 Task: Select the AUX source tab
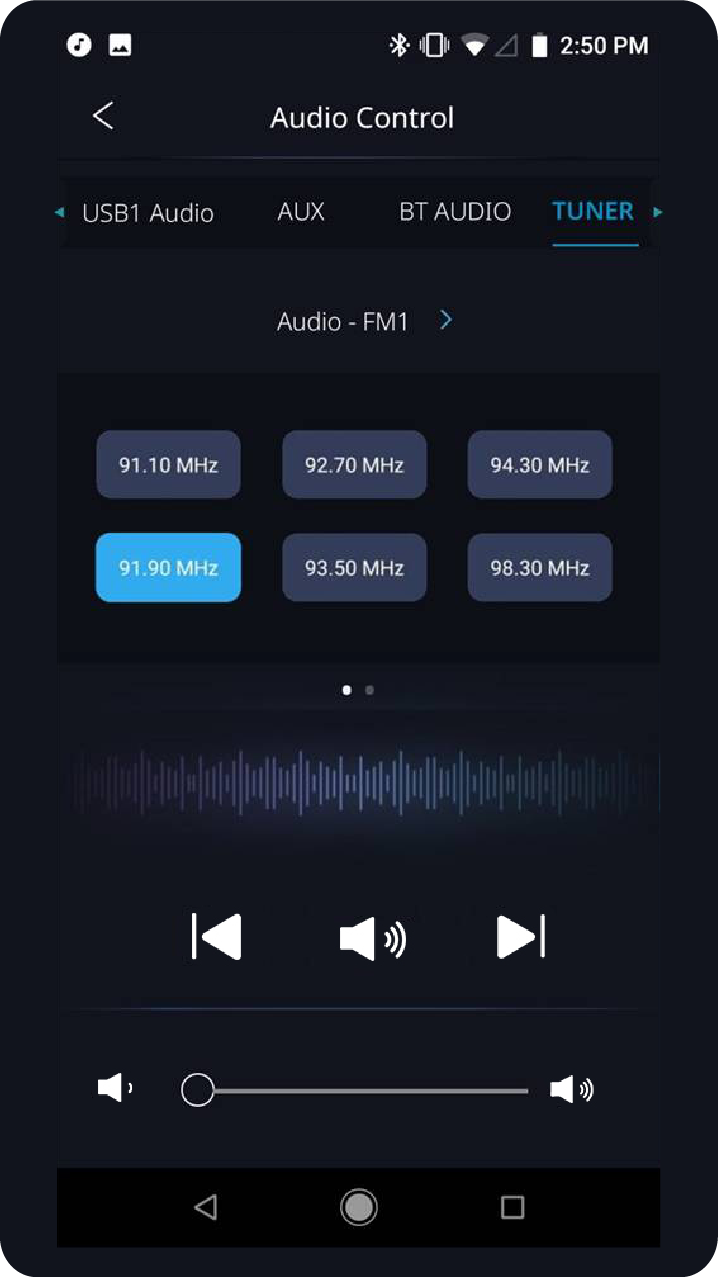click(x=301, y=211)
